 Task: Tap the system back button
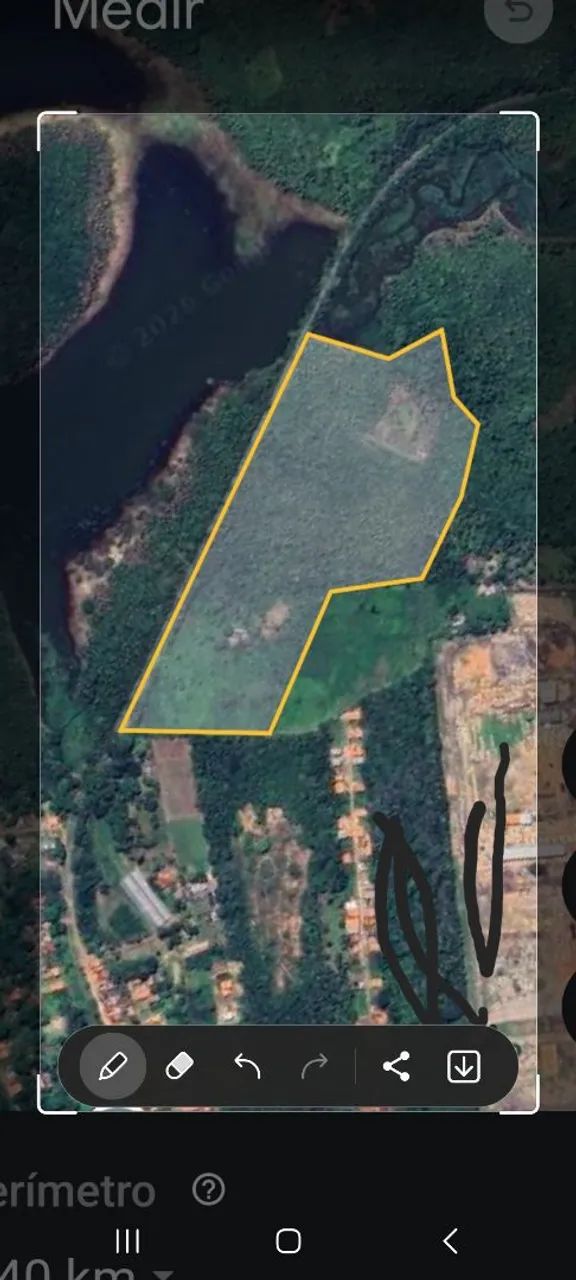(x=450, y=1242)
